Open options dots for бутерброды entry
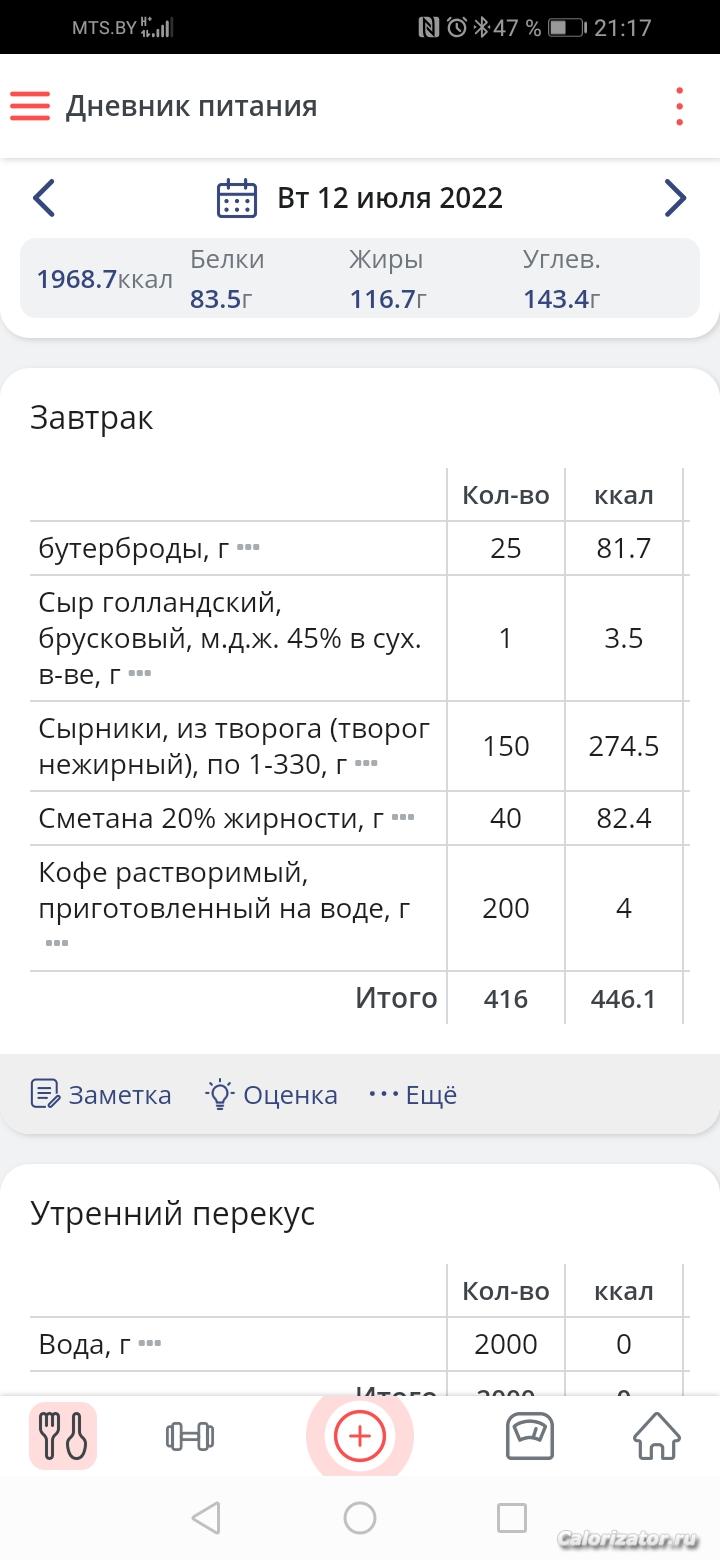This screenshot has height=1560, width=720. coord(249,548)
